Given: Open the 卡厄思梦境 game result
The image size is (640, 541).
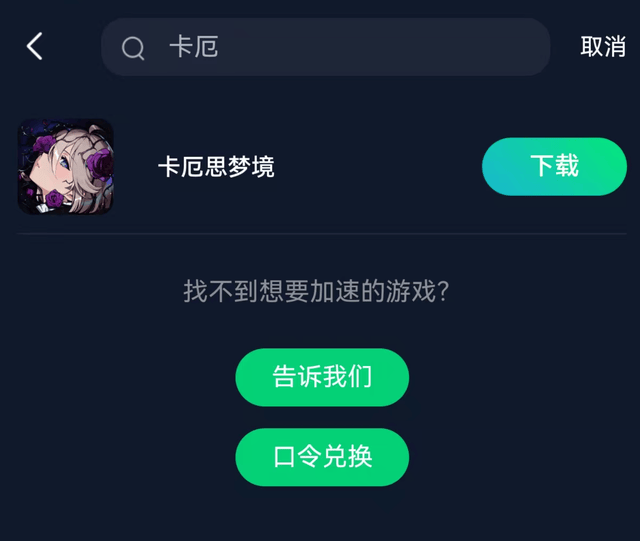Looking at the screenshot, I should pyautogui.click(x=216, y=167).
